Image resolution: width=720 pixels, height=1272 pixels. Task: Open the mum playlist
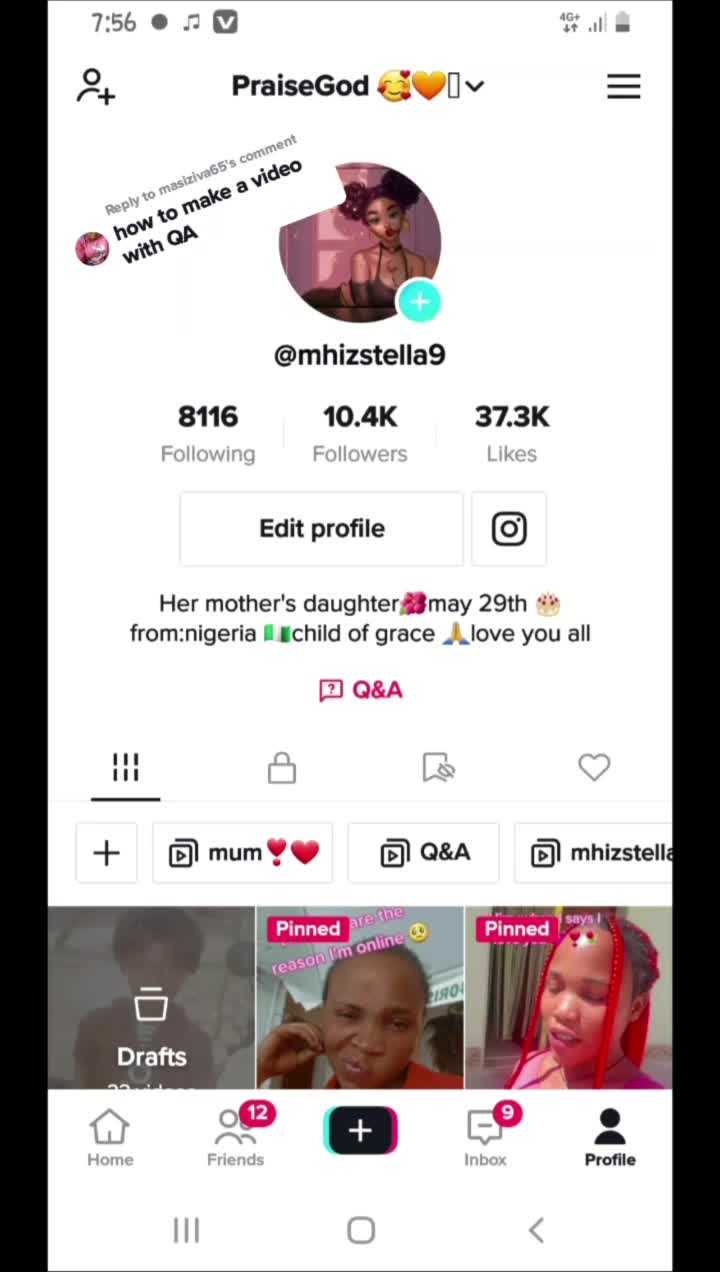click(x=243, y=853)
